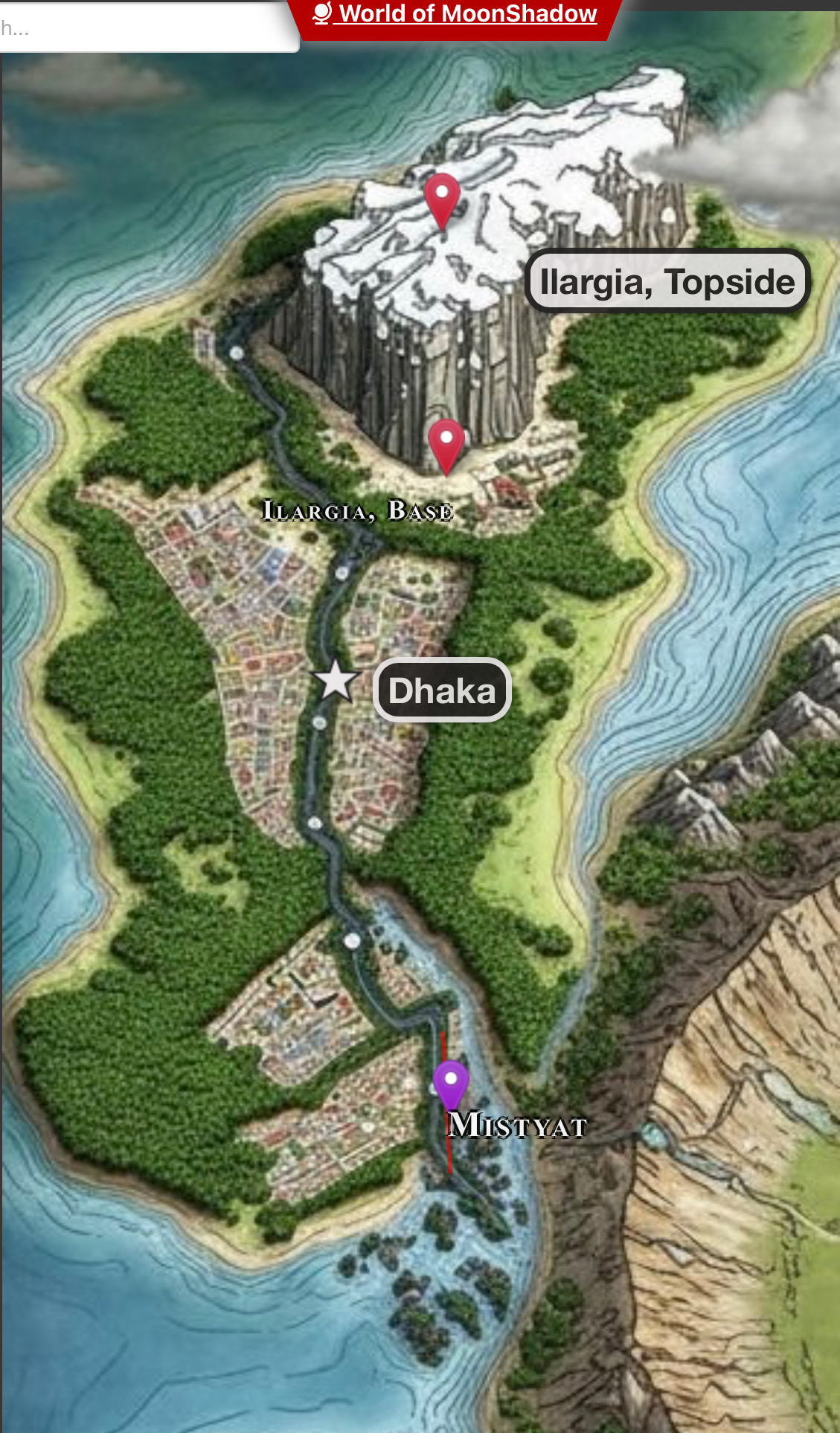The height and width of the screenshot is (1433, 840).
Task: Open the World of MoonShadow link
Action: point(467,14)
